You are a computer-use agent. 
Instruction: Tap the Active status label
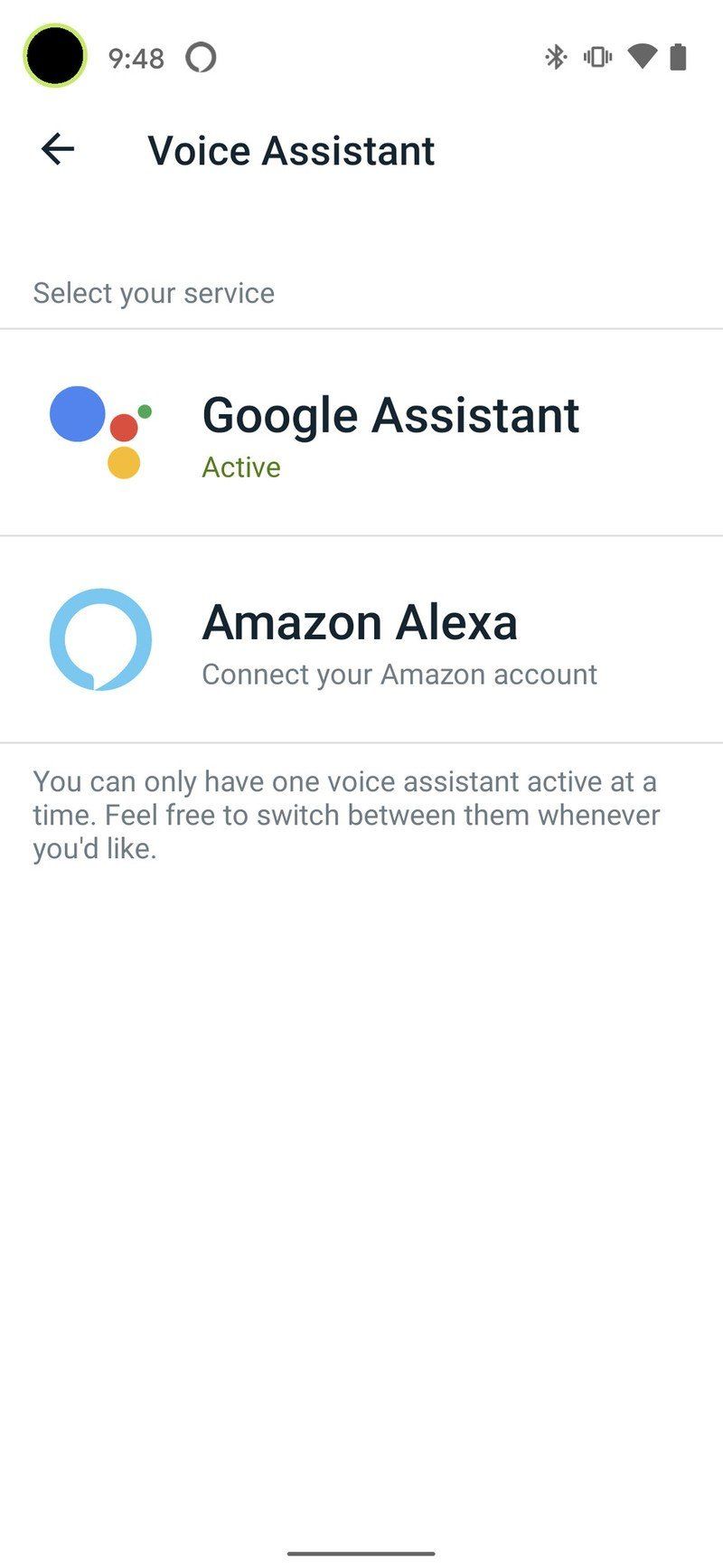tap(241, 468)
